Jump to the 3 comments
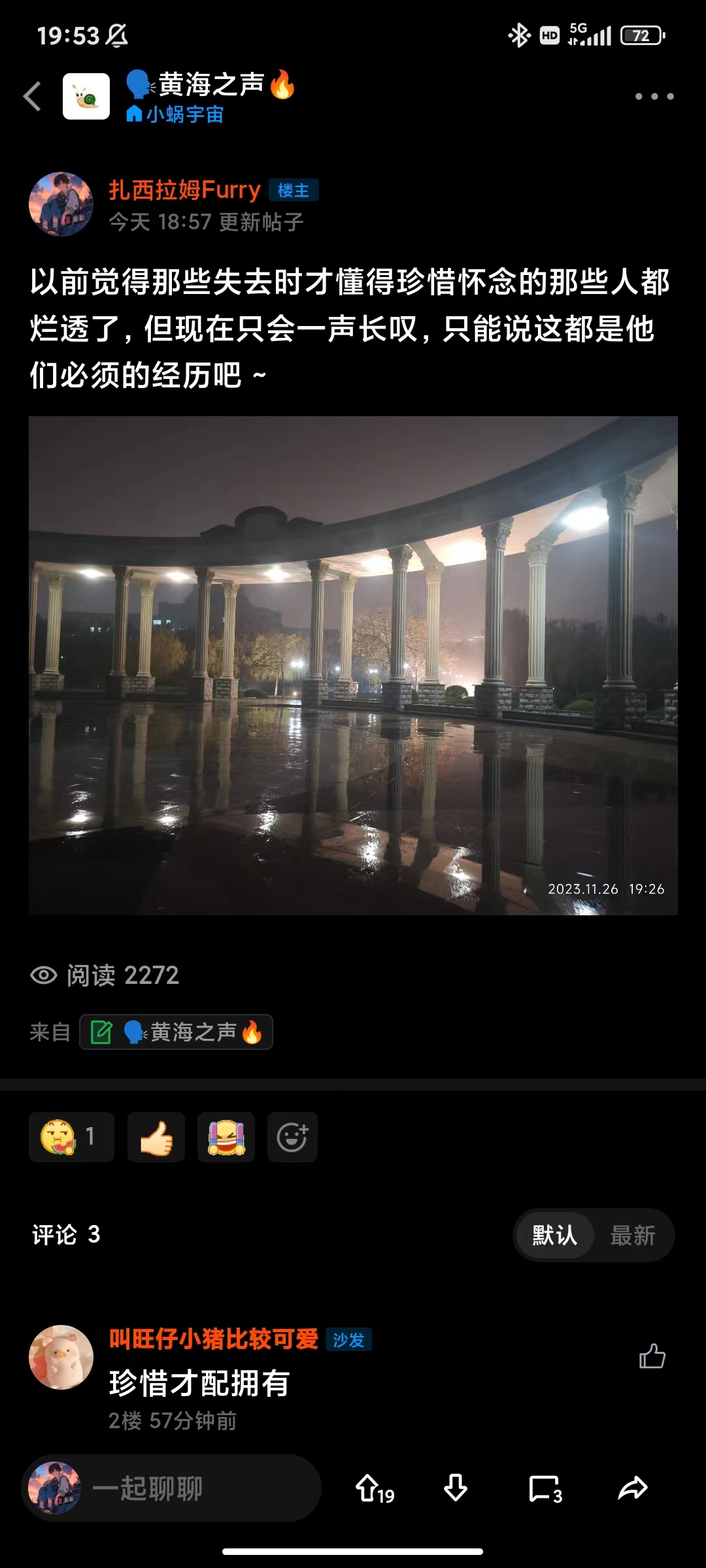706x1568 pixels. pos(545,1489)
